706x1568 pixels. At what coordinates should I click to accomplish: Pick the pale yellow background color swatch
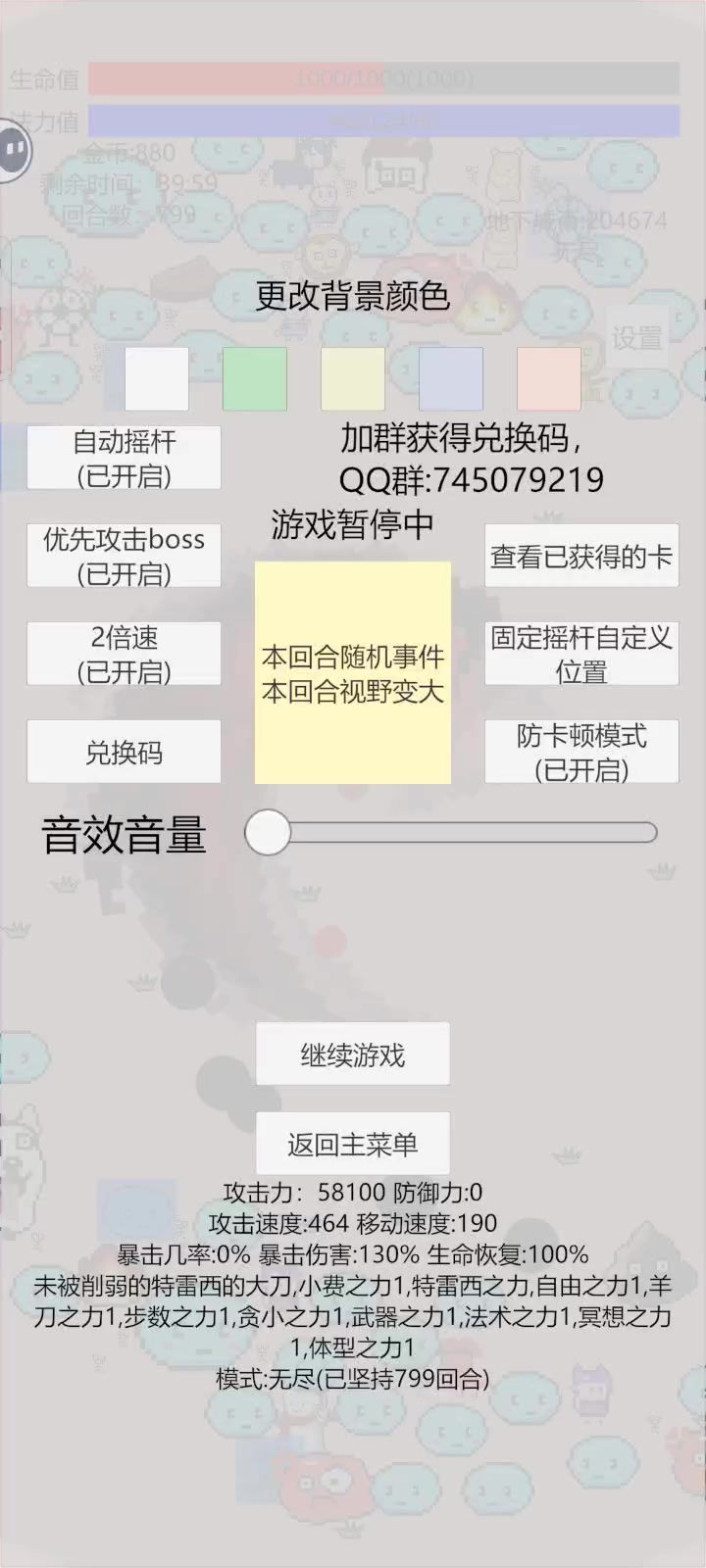coord(353,379)
